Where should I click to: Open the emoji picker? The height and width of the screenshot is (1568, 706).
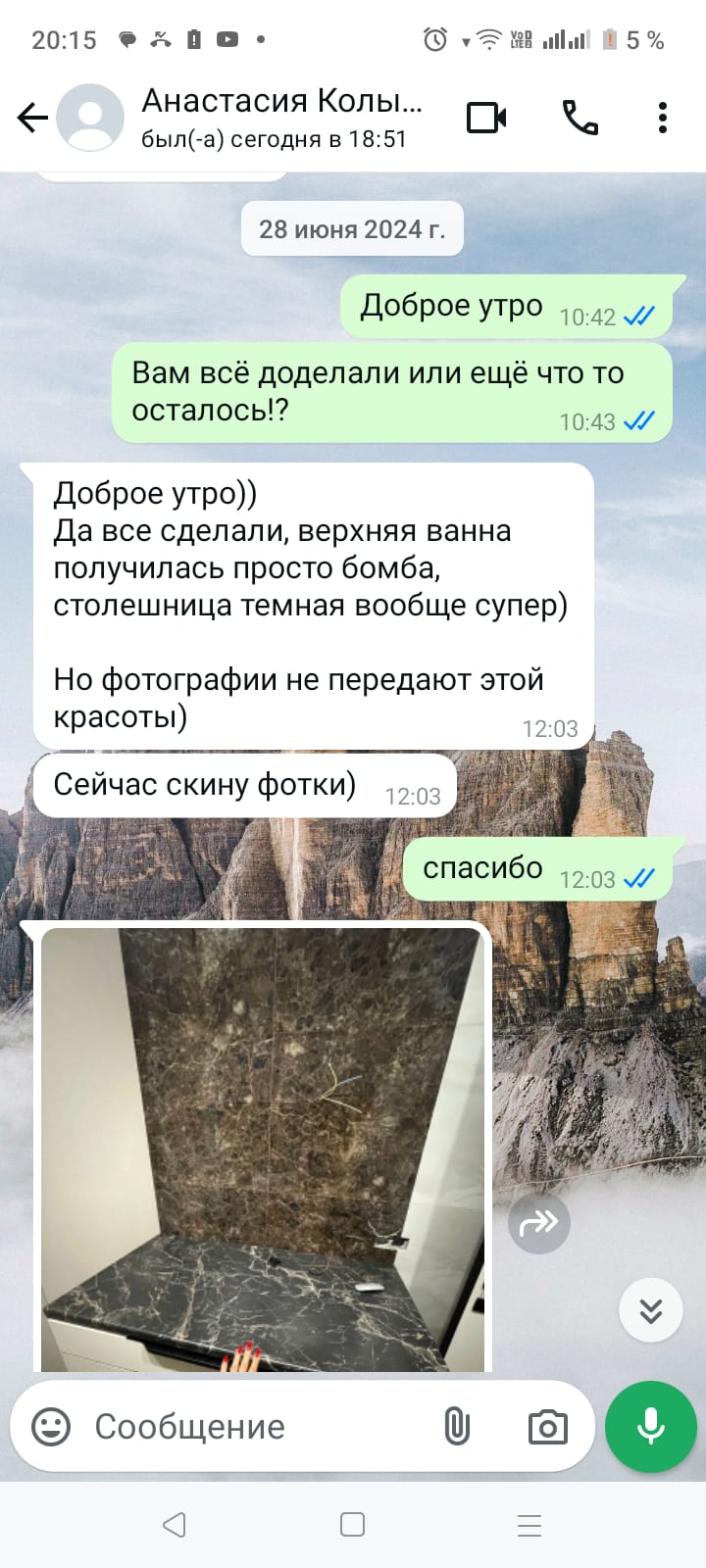(51, 1427)
